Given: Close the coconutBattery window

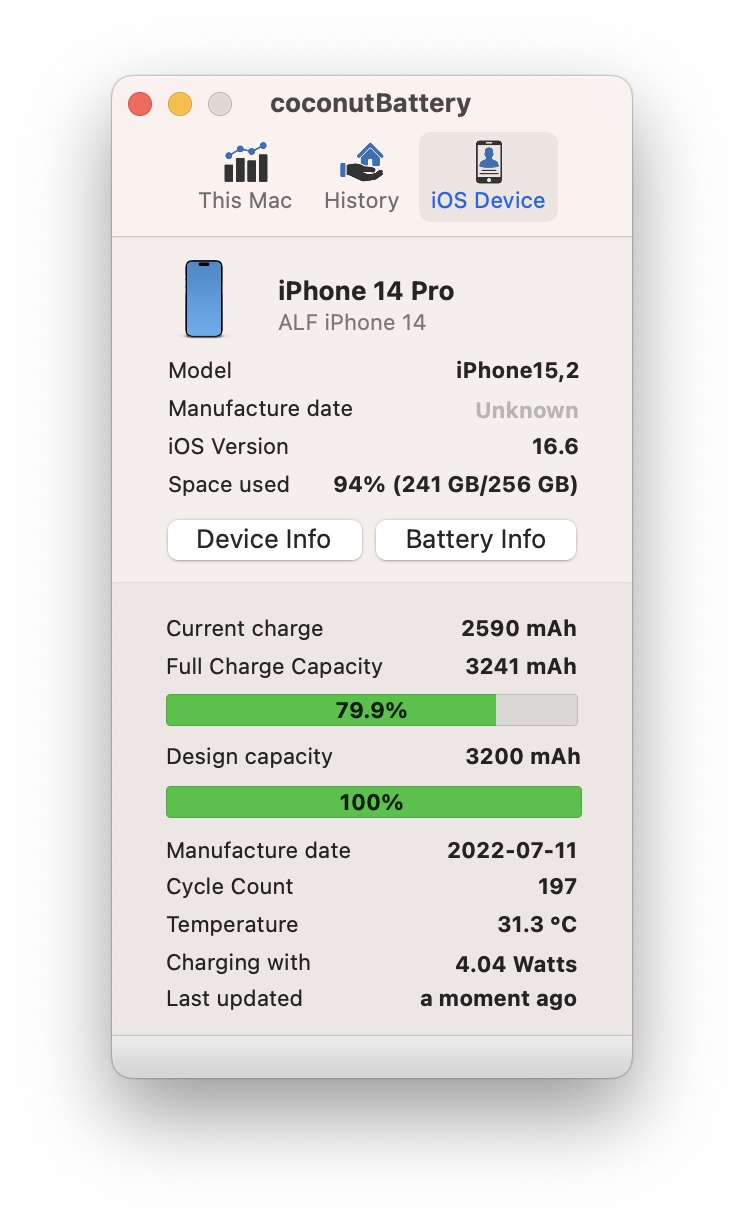Looking at the screenshot, I should 140,104.
